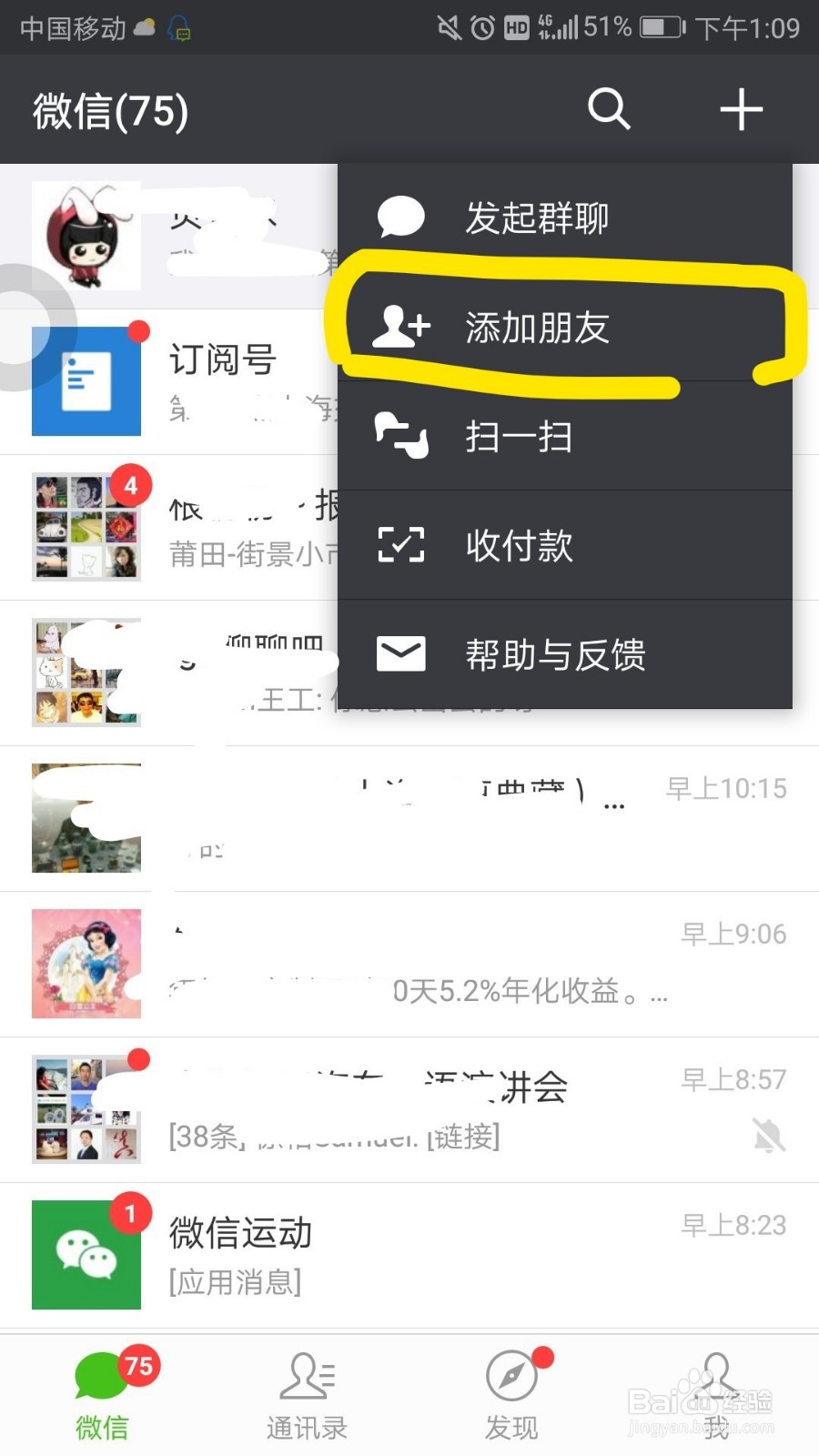Tap the red badge showing 75 unread messages
This screenshot has width=819, height=1456.
point(138,1366)
